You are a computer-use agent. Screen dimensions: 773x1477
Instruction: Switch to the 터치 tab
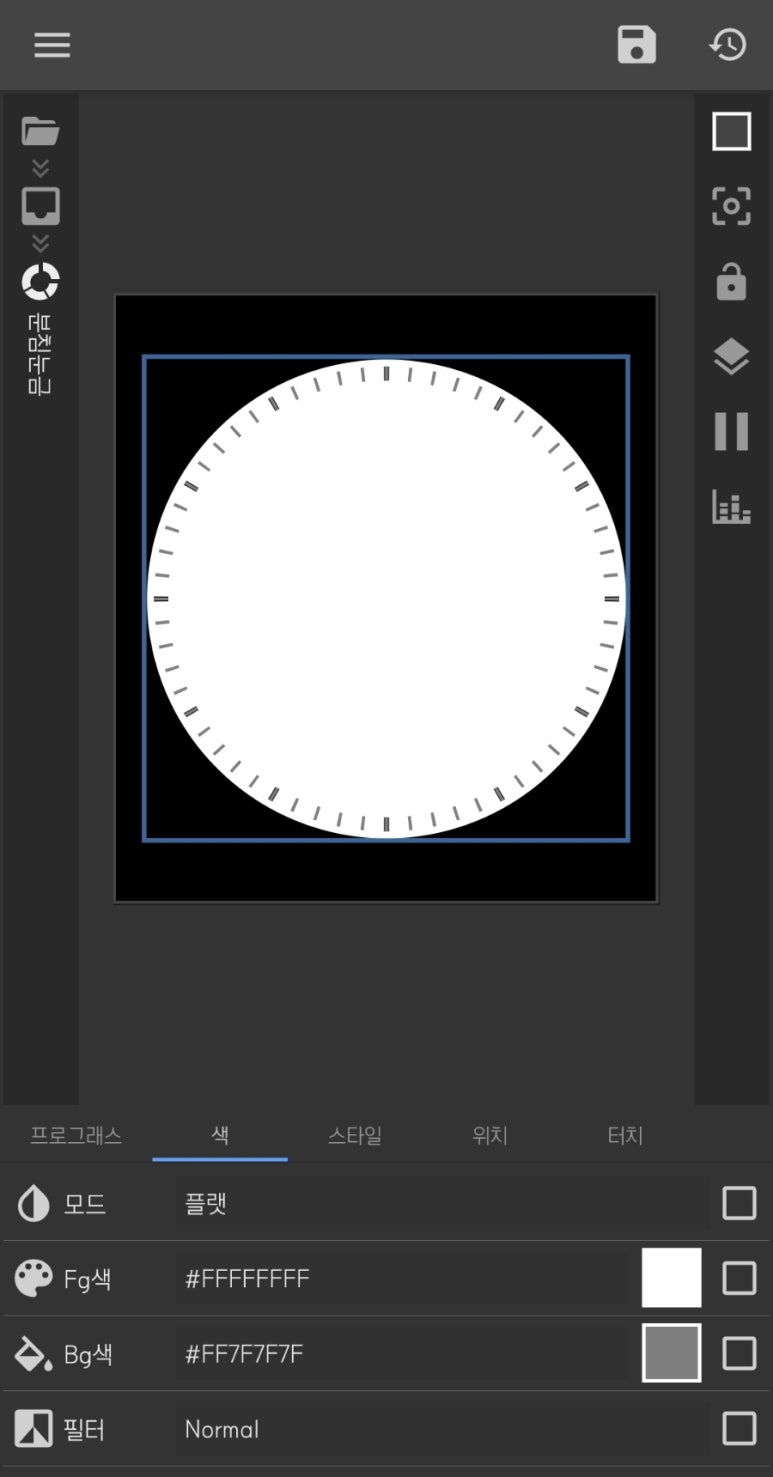point(625,1136)
